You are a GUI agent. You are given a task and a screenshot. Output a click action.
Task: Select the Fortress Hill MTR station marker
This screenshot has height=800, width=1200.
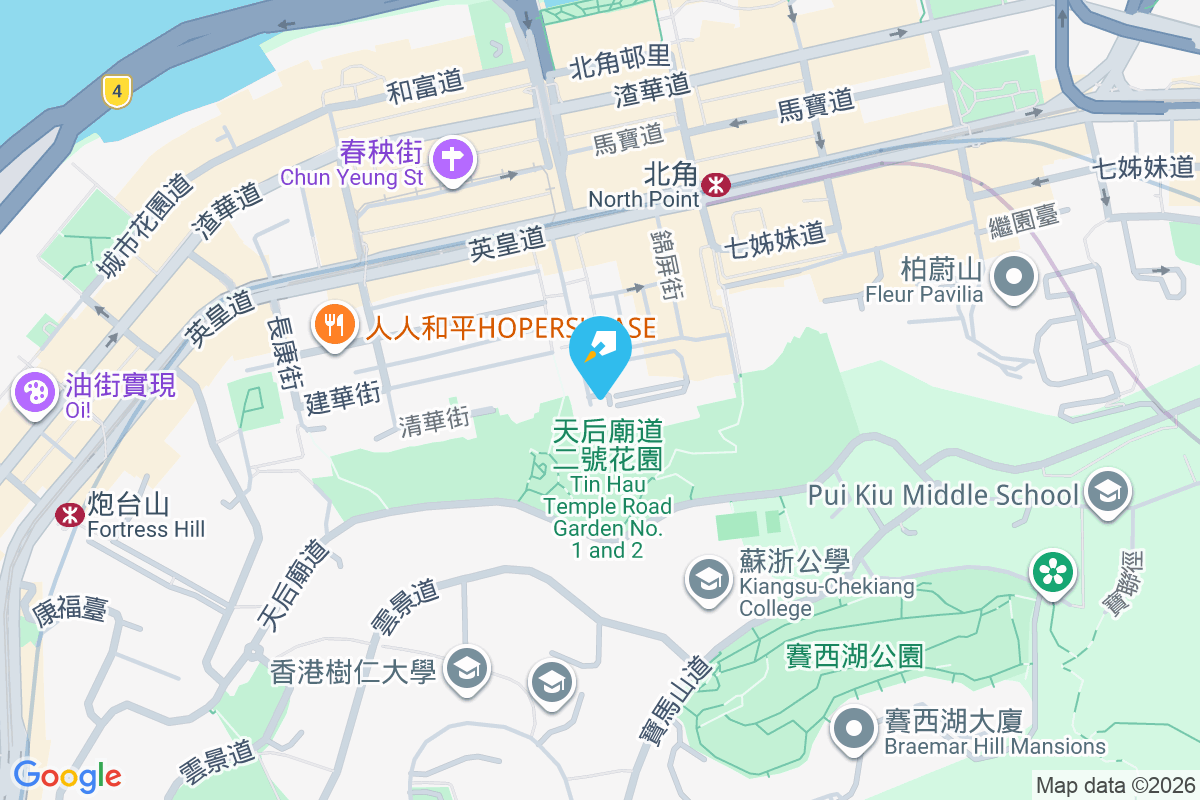[x=69, y=514]
